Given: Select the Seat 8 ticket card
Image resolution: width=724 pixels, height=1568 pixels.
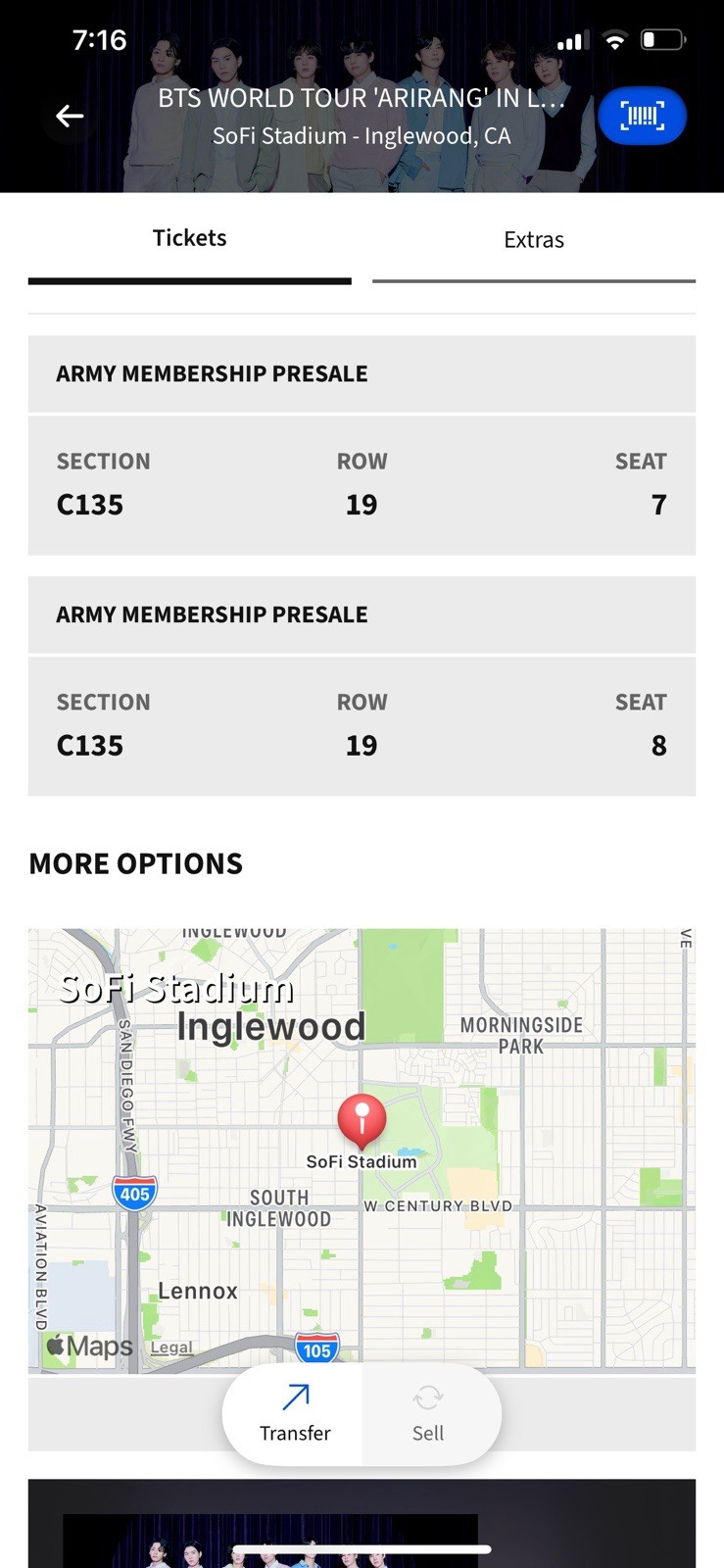Looking at the screenshot, I should (362, 725).
